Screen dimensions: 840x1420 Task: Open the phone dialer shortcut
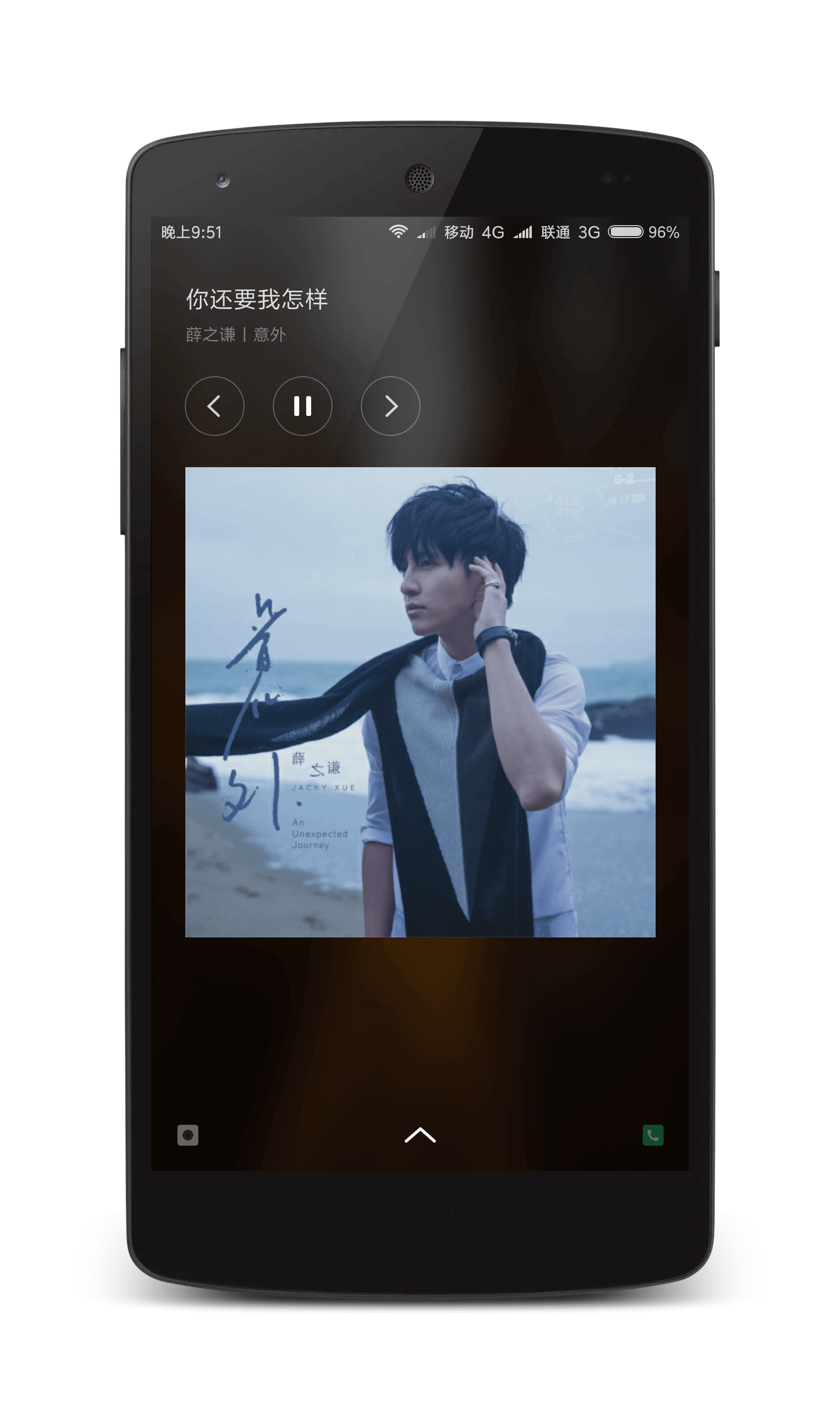653,1135
